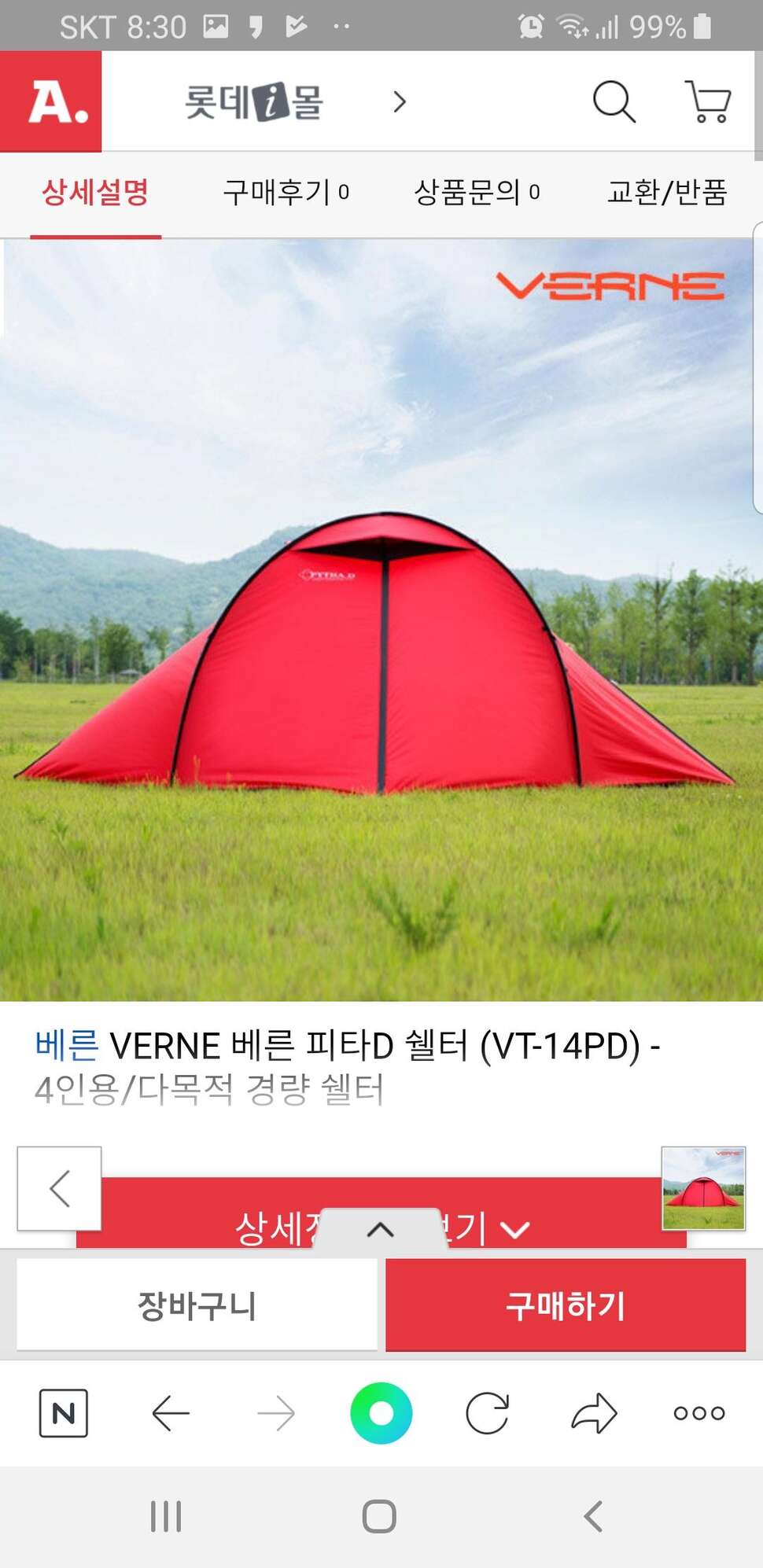Go to previous item with left chevron box

pyautogui.click(x=60, y=1188)
